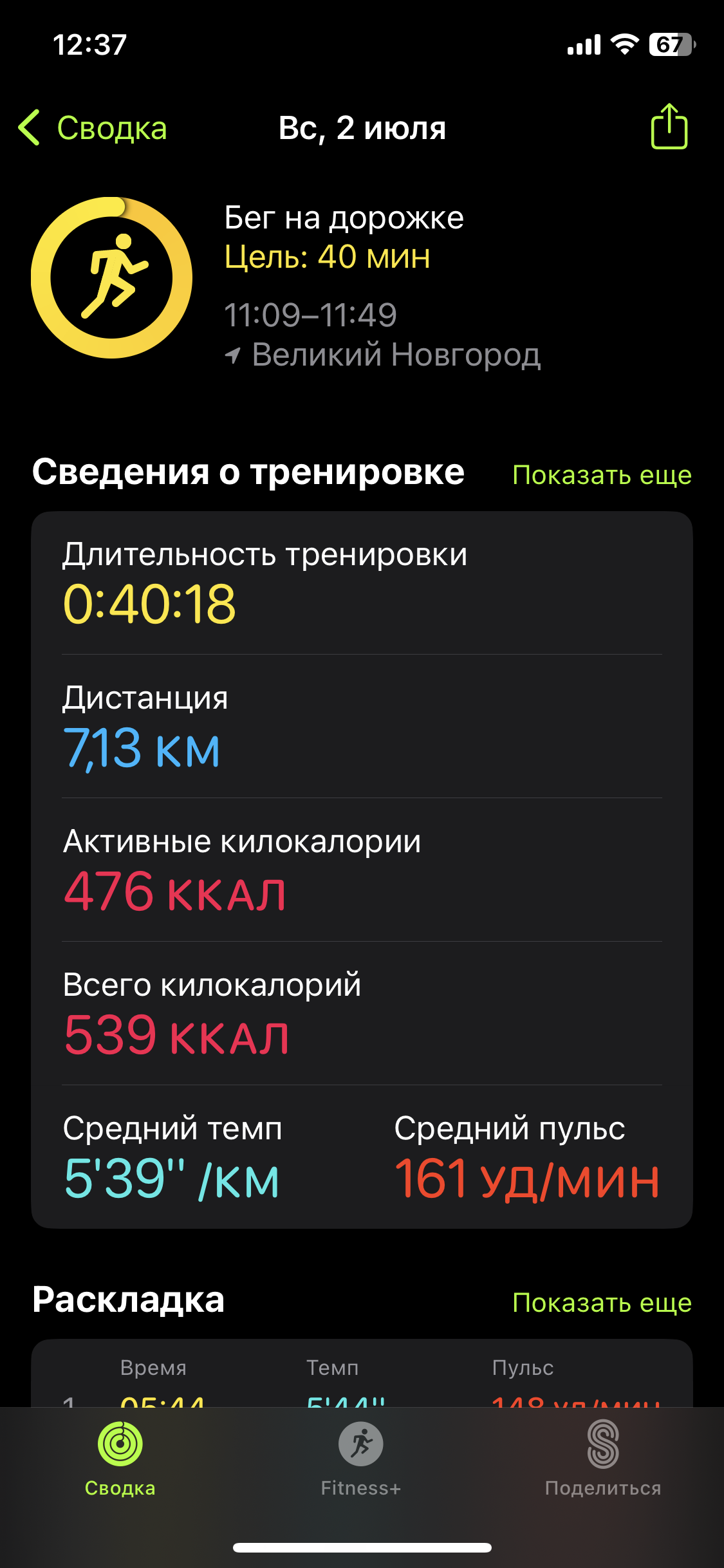
Task: Switch to the Поделиться tab
Action: coord(603,1459)
